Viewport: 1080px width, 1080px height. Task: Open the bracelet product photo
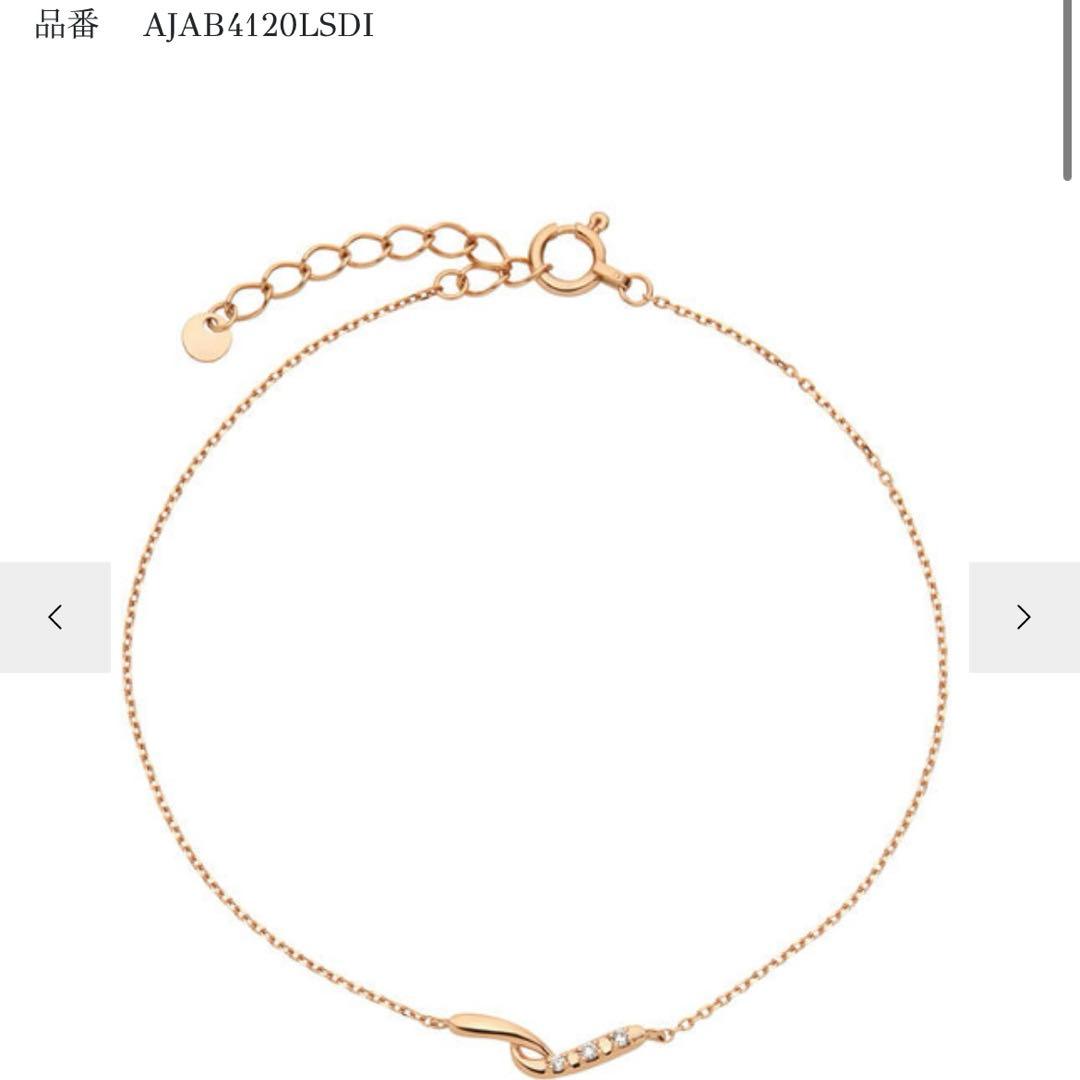tap(540, 640)
